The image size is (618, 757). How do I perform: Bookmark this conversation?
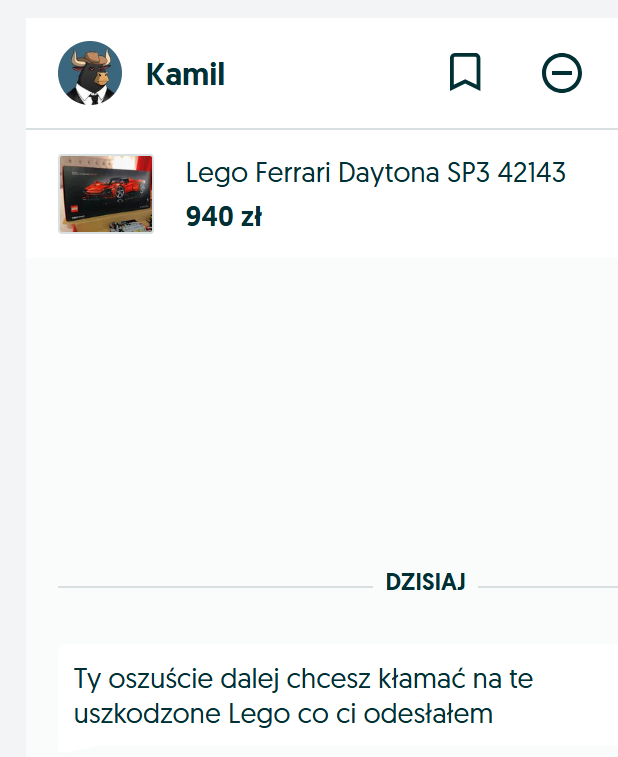[x=465, y=73]
